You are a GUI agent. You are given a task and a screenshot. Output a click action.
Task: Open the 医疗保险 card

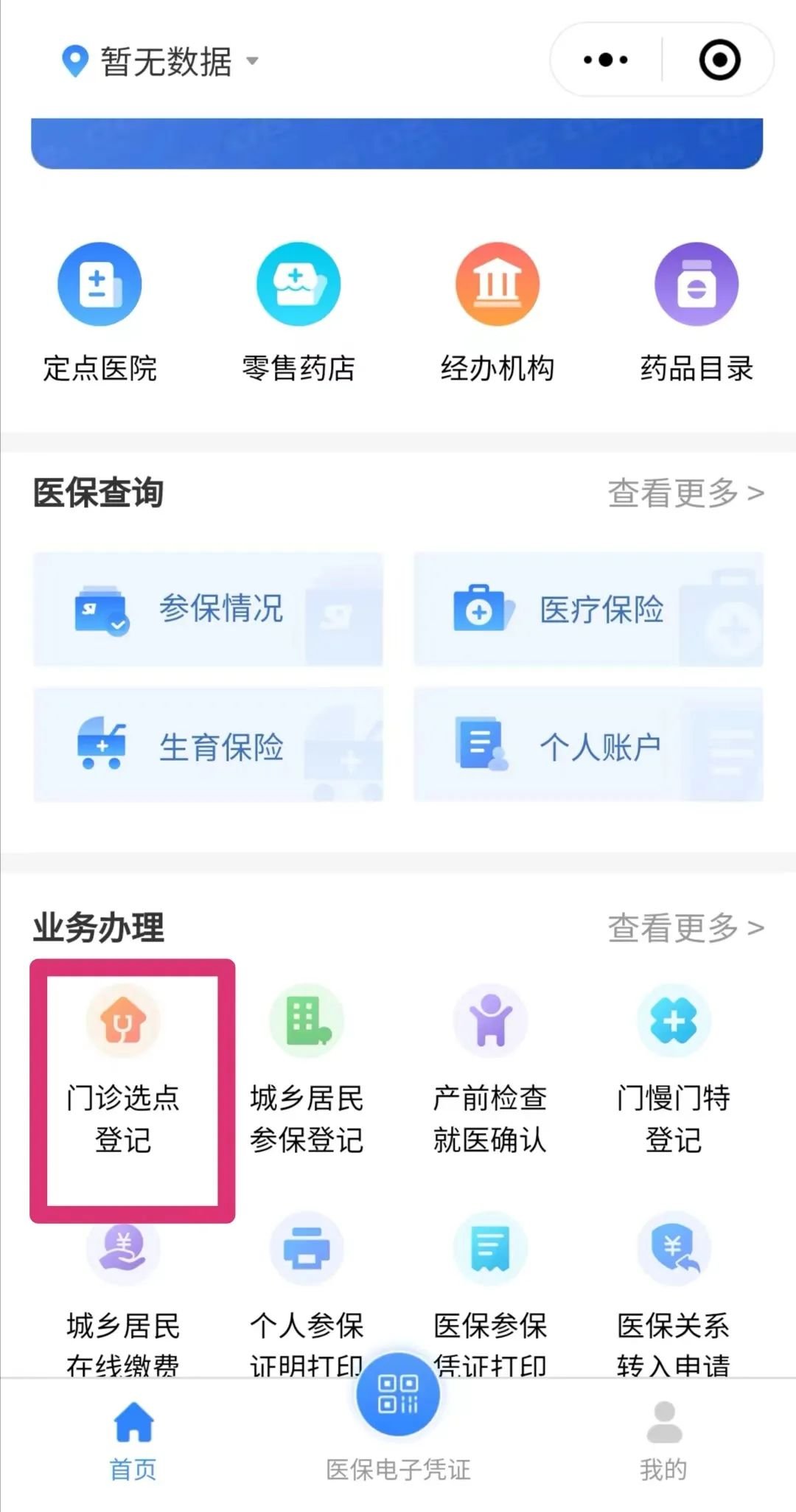(588, 609)
